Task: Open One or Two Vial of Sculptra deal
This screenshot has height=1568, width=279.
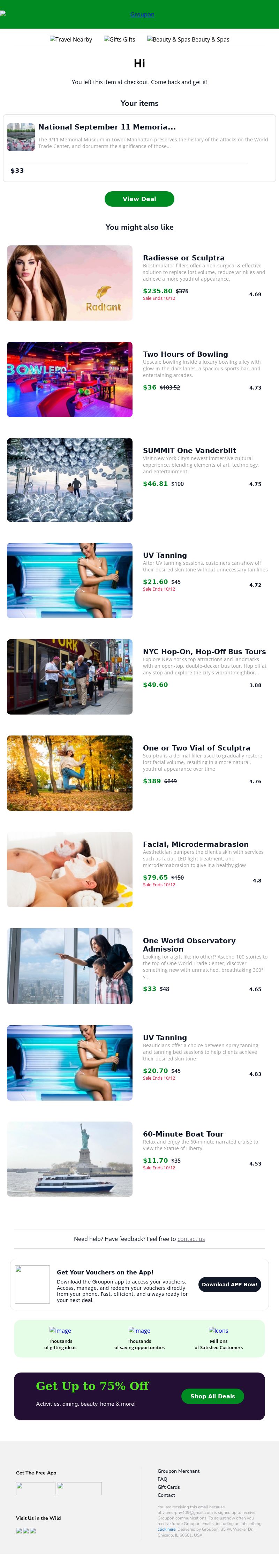Action: tap(196, 748)
